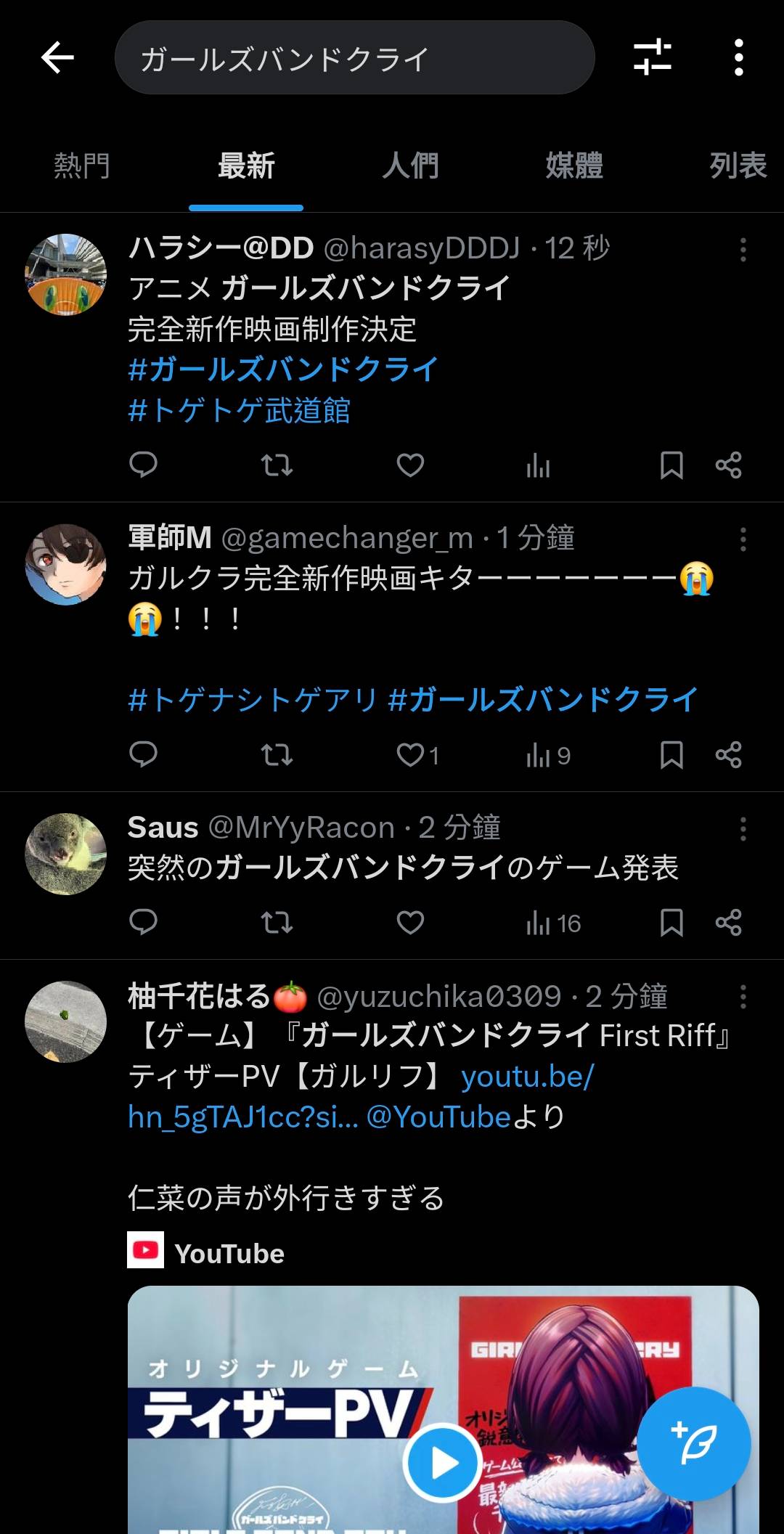Play the ティザーPV YouTube video
This screenshot has width=784, height=1534.
[441, 1463]
